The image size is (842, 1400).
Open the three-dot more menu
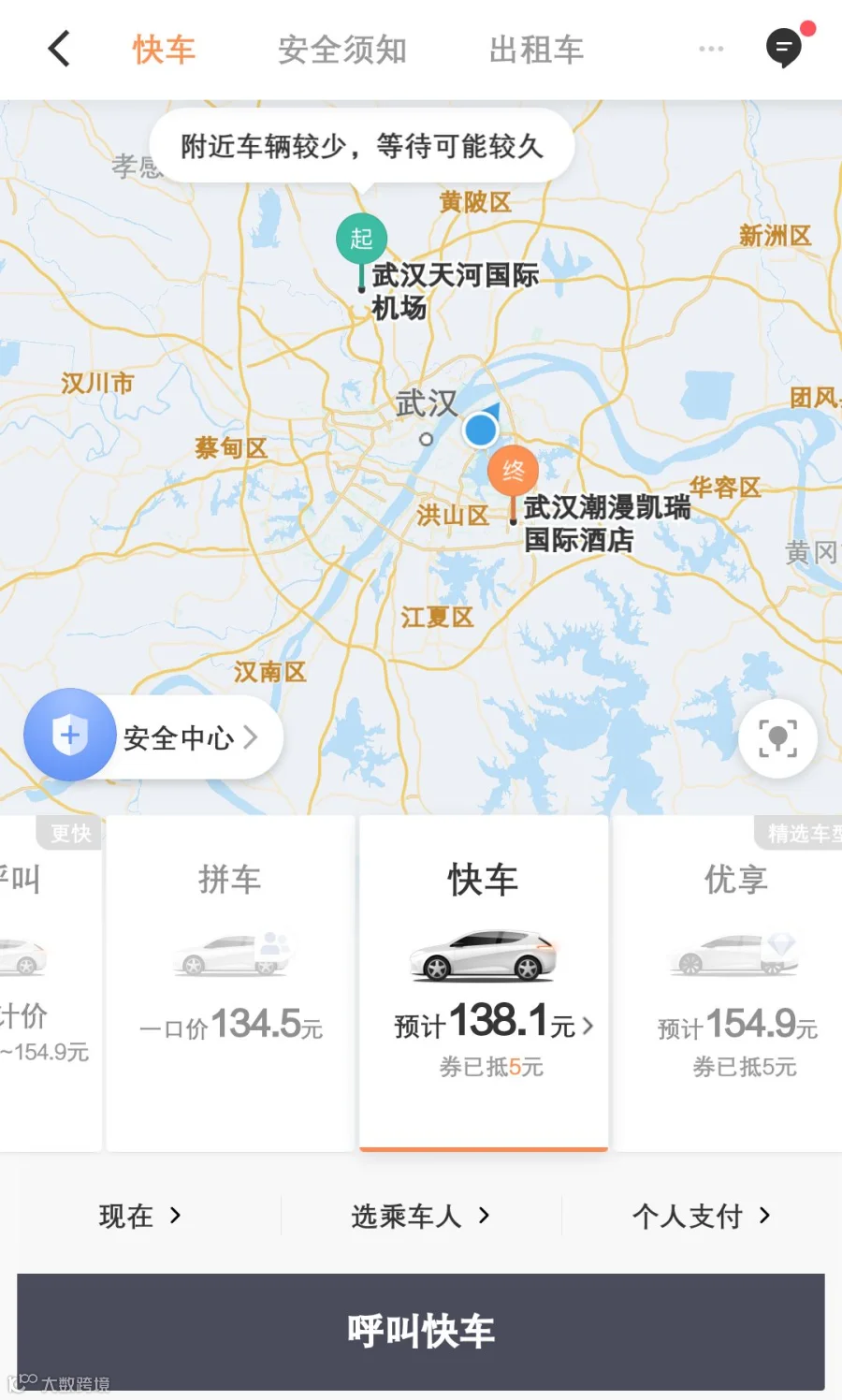711,49
